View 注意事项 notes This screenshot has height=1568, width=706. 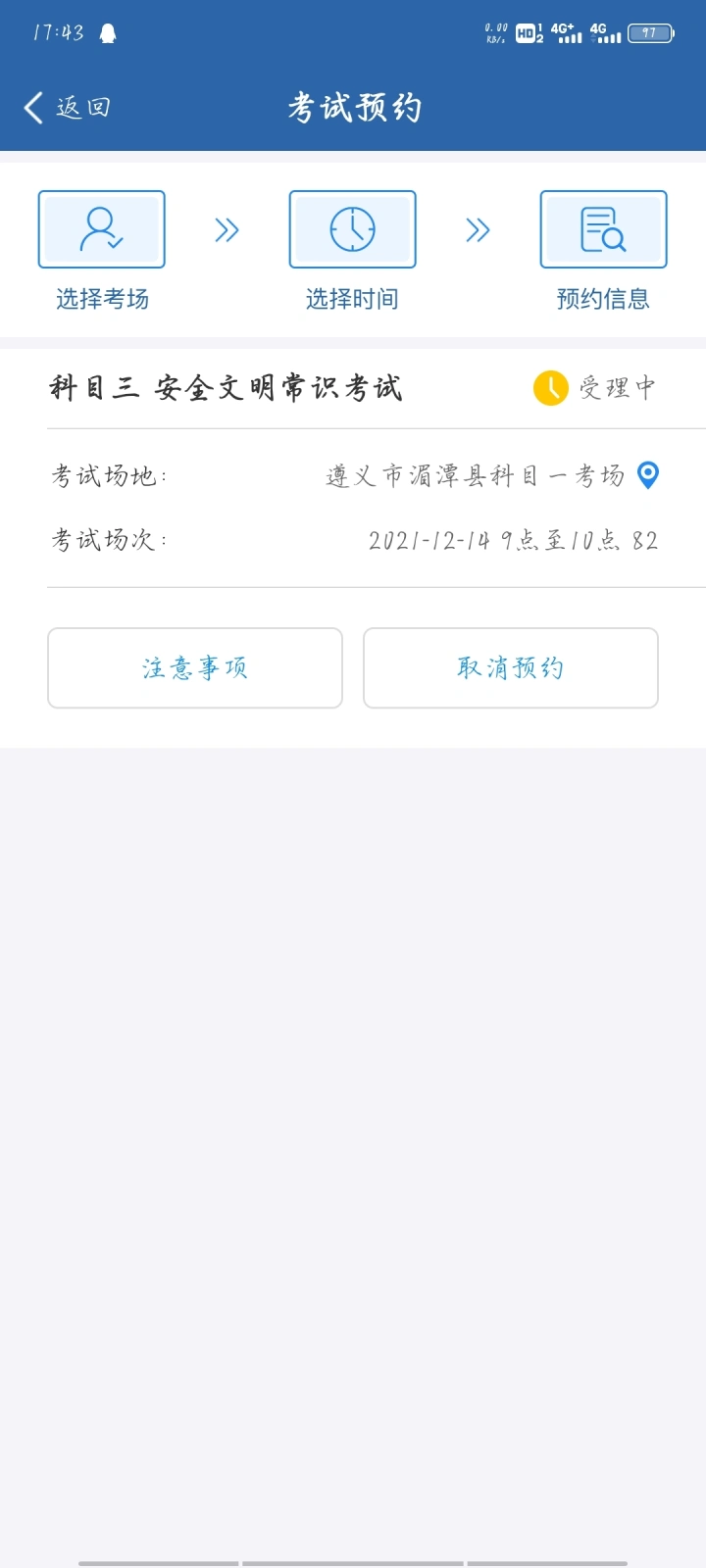click(x=195, y=668)
